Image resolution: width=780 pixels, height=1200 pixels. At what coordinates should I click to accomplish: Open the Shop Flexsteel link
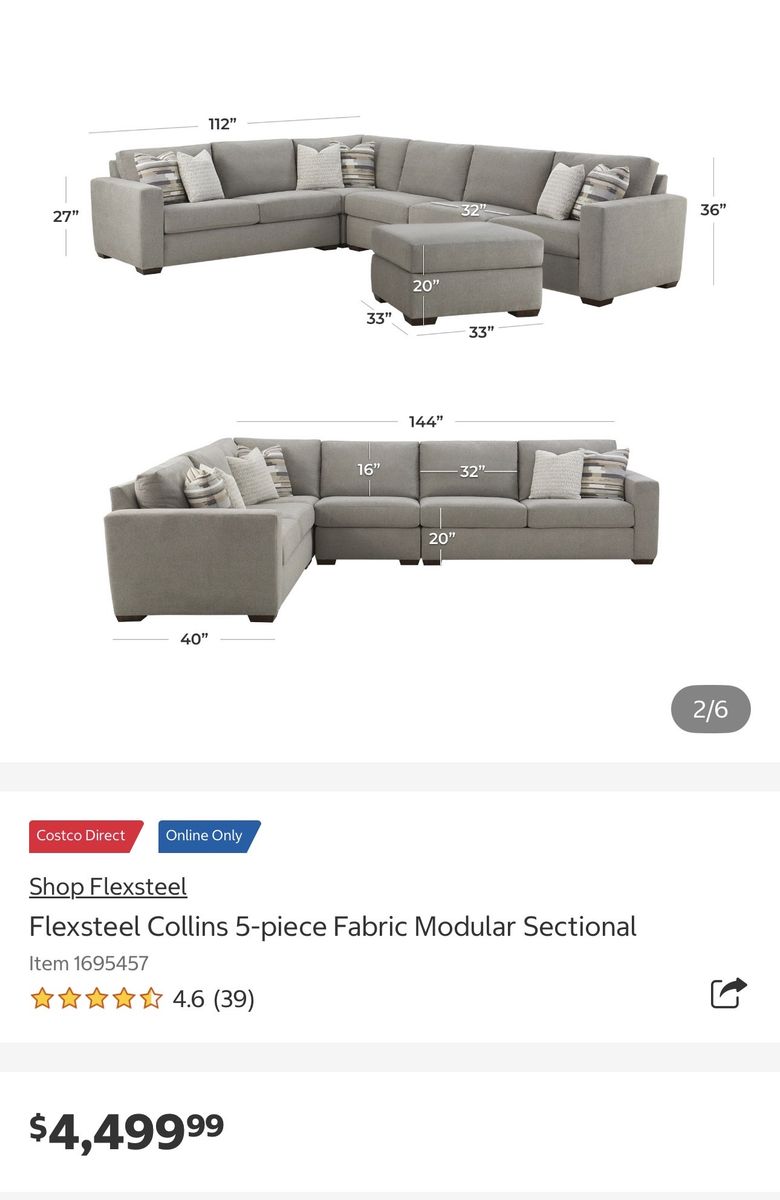pos(108,886)
